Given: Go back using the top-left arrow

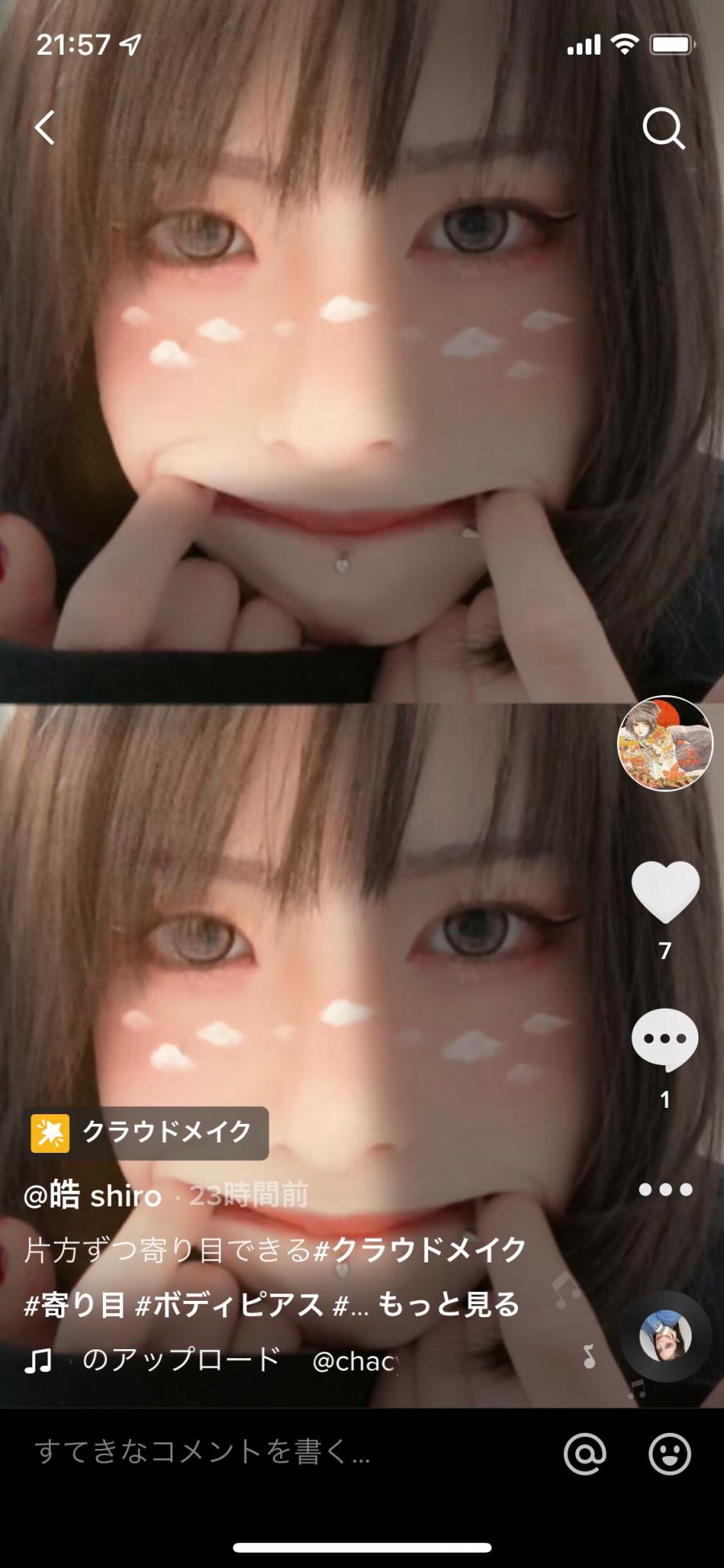Looking at the screenshot, I should click(x=45, y=127).
